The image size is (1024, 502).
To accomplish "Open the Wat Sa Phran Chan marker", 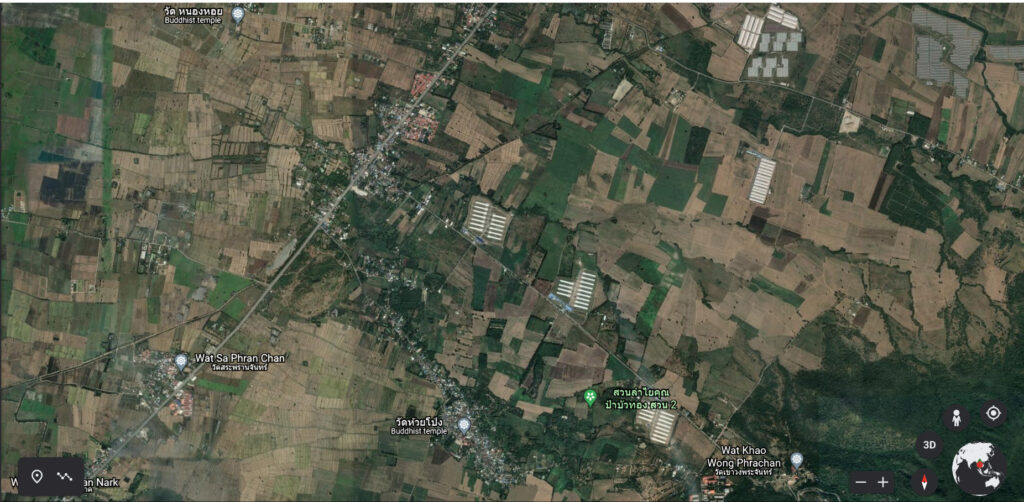I will click(x=181, y=361).
